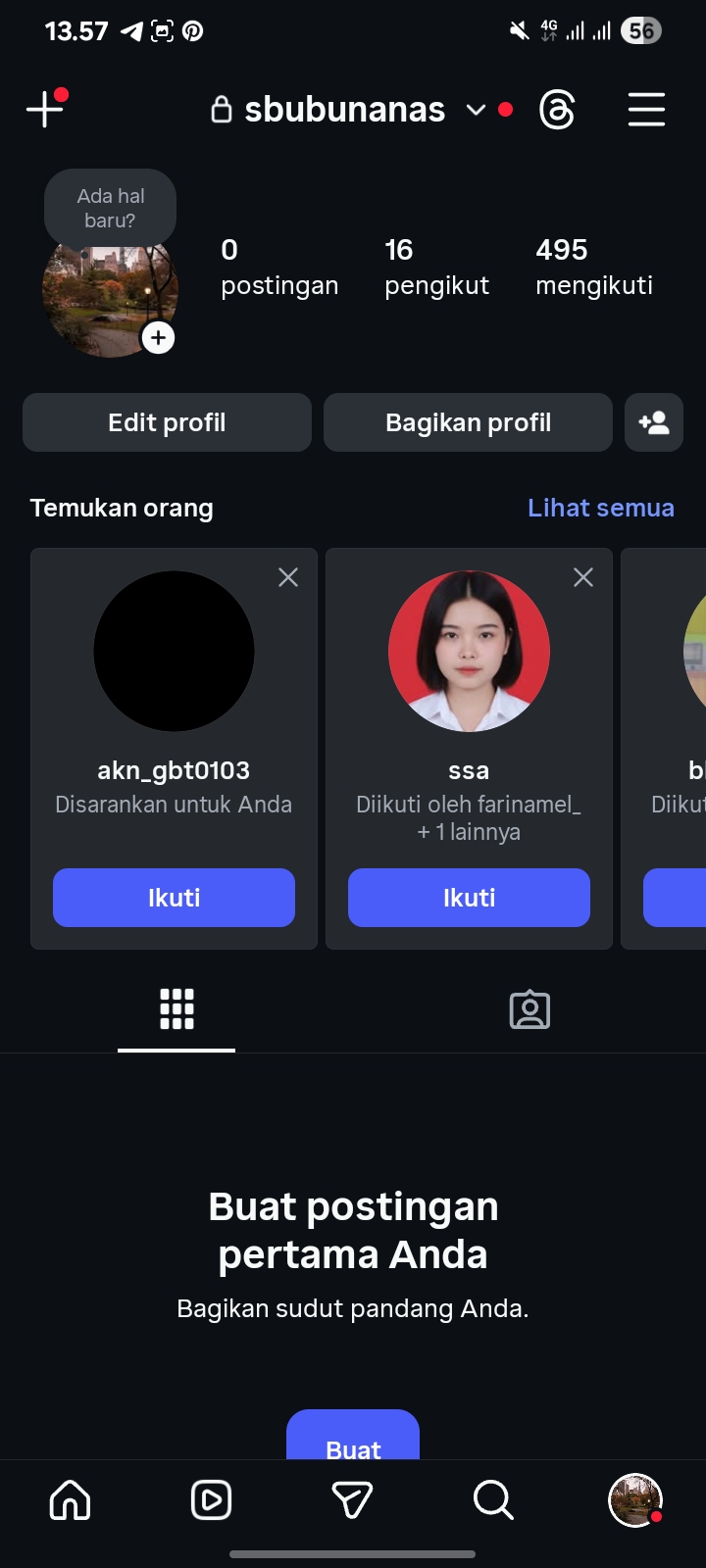The image size is (706, 1568).
Task: Tap Buat to create first post
Action: click(x=353, y=1441)
